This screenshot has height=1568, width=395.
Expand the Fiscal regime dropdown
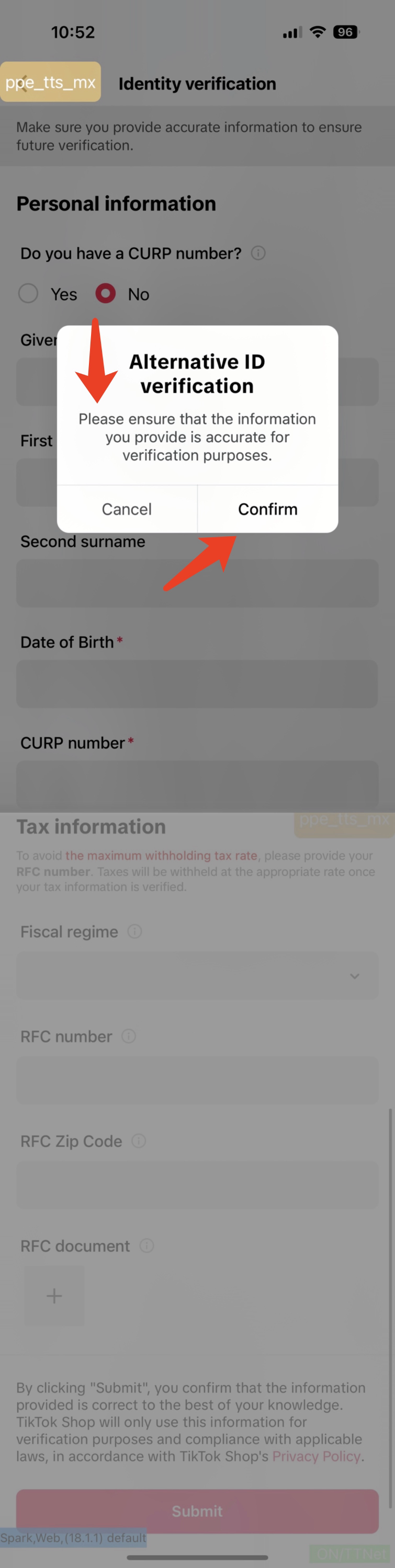[x=197, y=976]
